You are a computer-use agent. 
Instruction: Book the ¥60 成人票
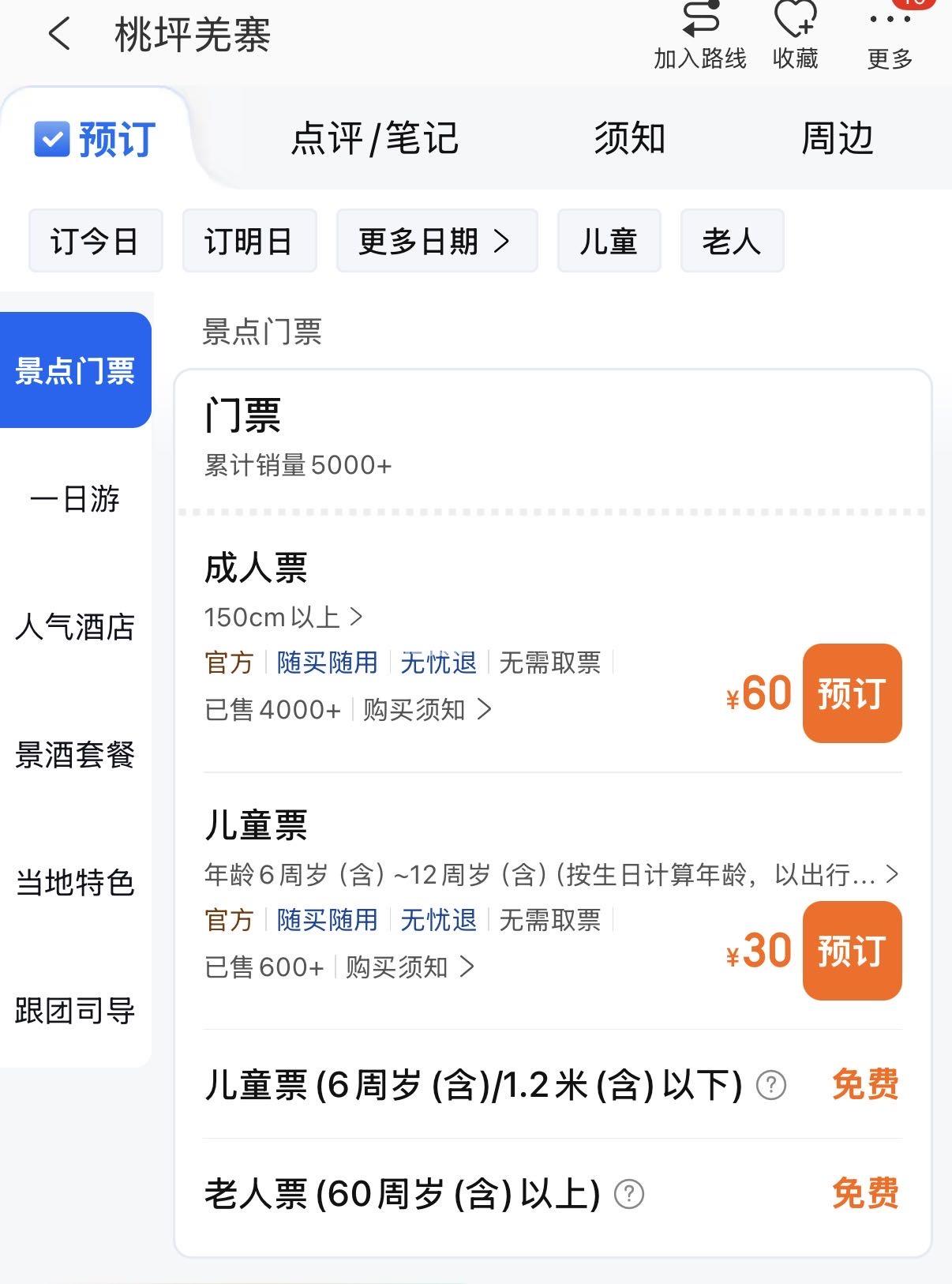852,693
